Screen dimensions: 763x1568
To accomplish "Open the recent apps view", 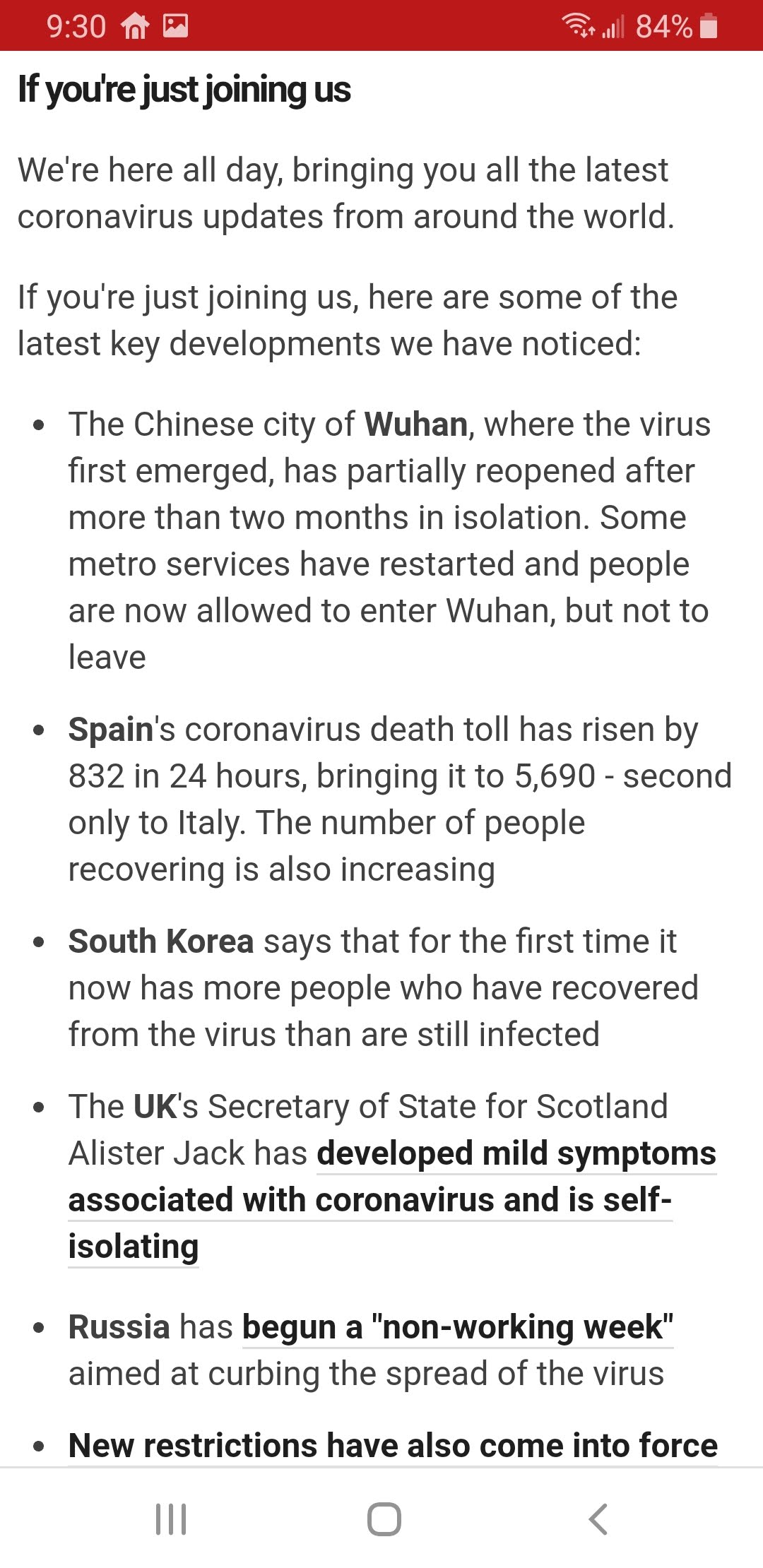I will (171, 1519).
